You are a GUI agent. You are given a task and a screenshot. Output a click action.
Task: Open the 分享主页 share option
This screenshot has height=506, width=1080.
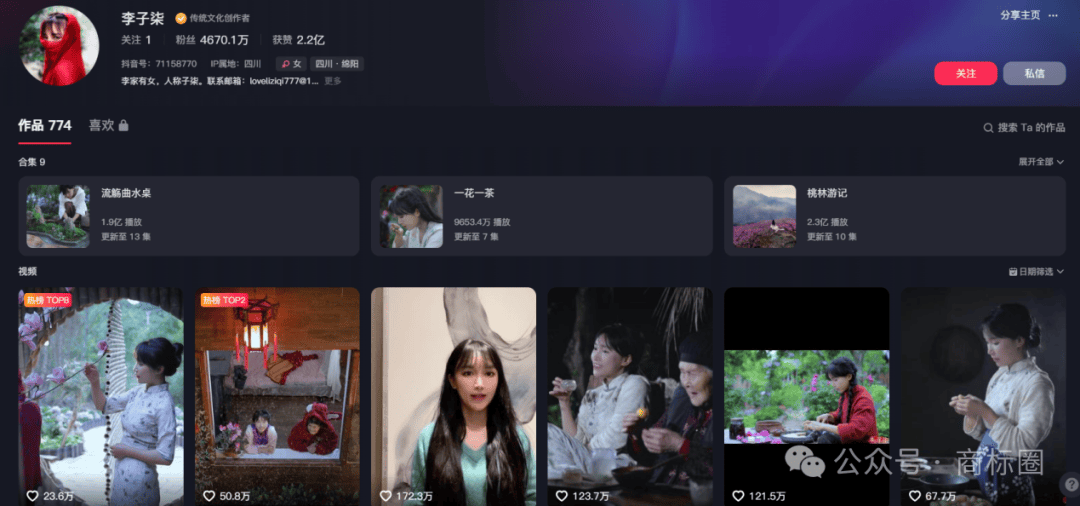[1019, 15]
